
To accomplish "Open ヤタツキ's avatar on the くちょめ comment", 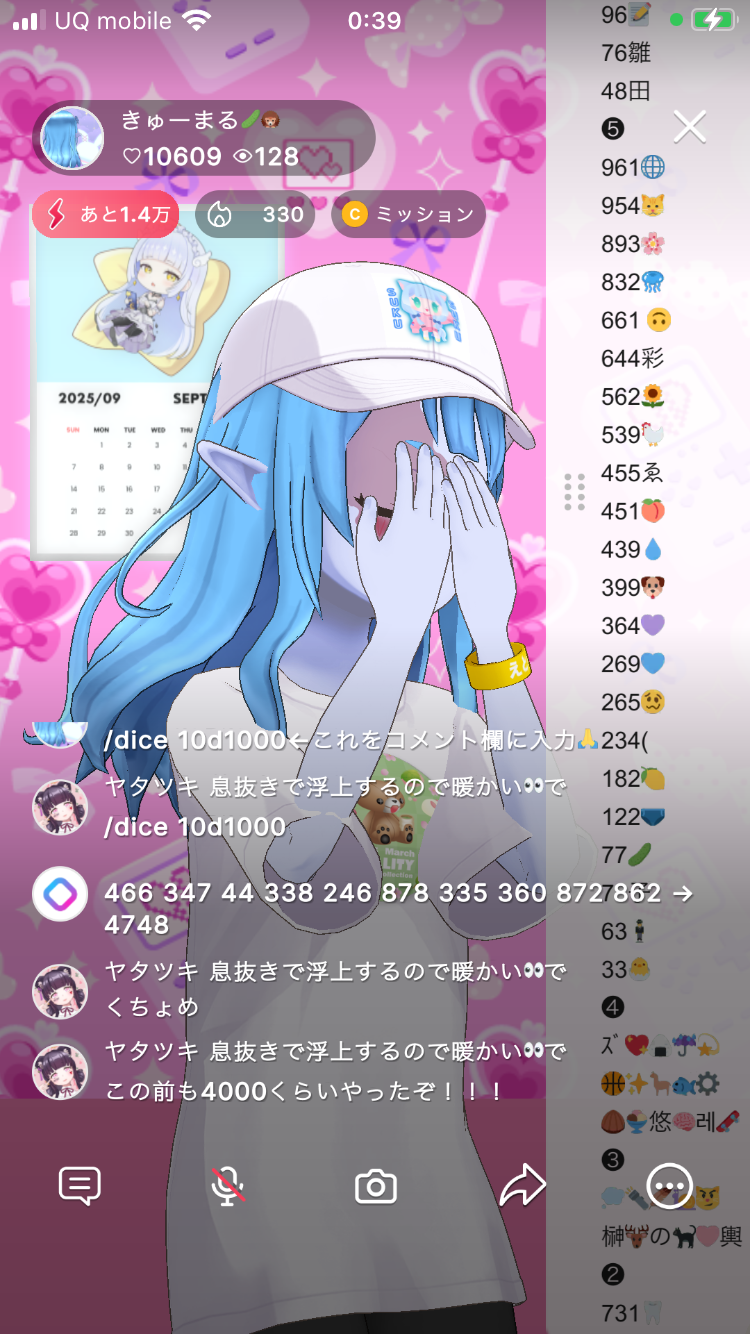I will (60, 990).
